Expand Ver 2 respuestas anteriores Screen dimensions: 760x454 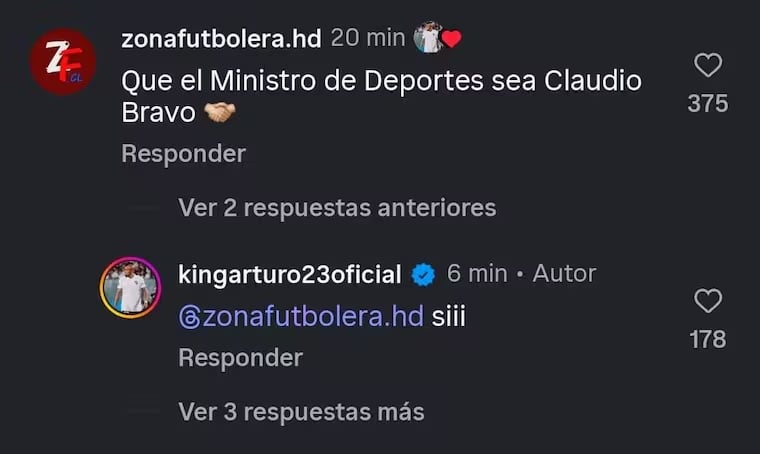coord(337,208)
